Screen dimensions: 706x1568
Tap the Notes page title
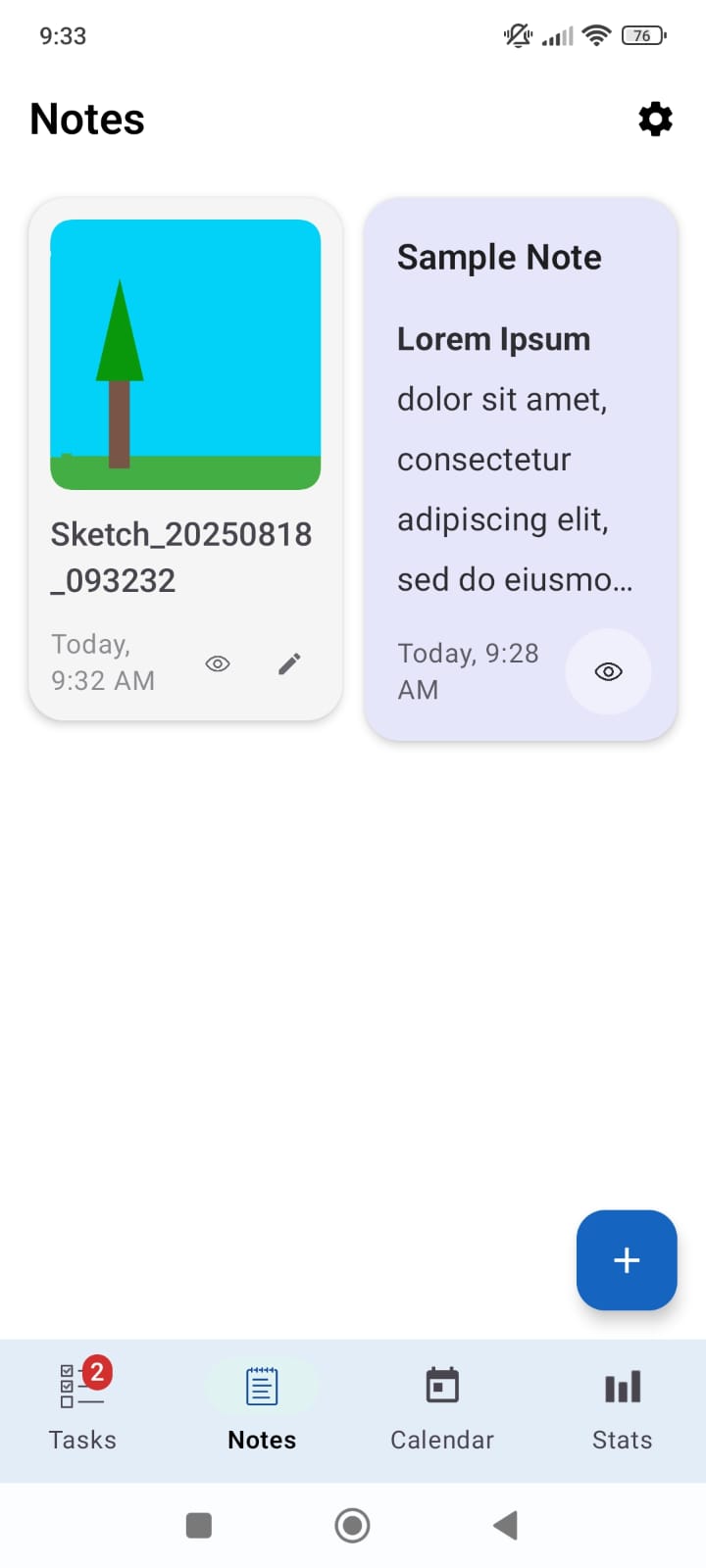(x=86, y=119)
